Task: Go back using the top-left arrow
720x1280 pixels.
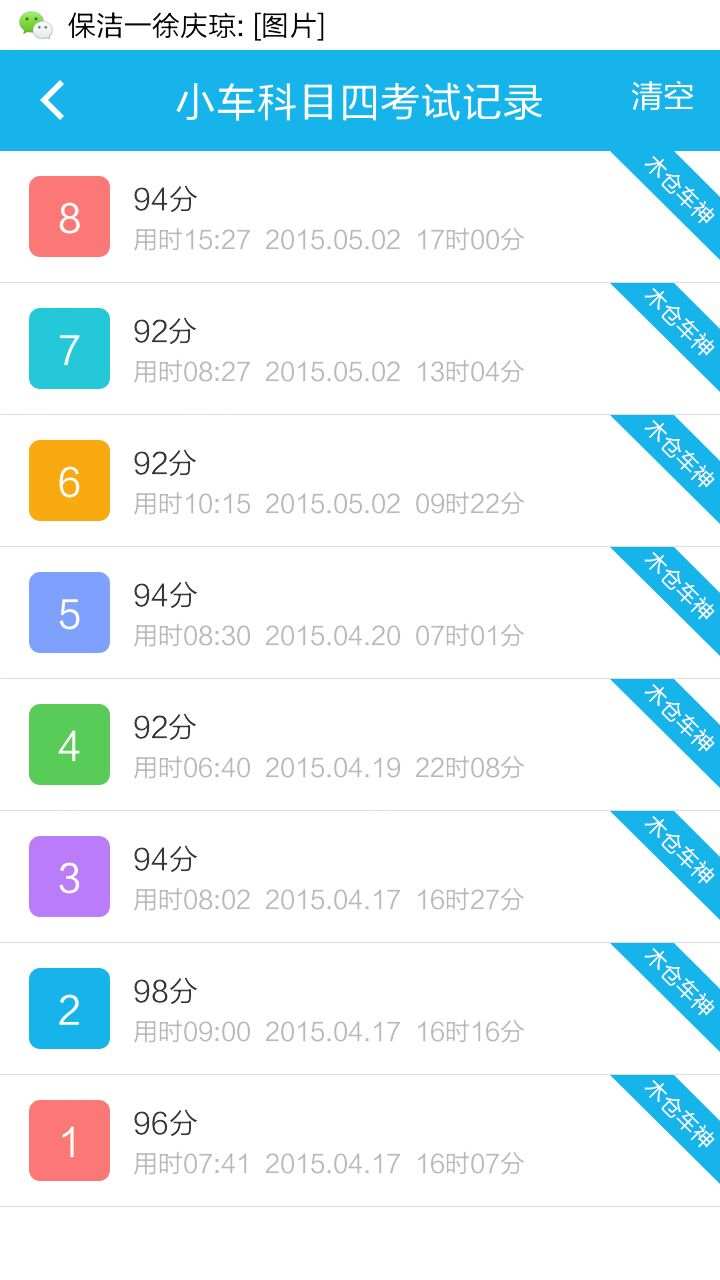Action: (52, 100)
